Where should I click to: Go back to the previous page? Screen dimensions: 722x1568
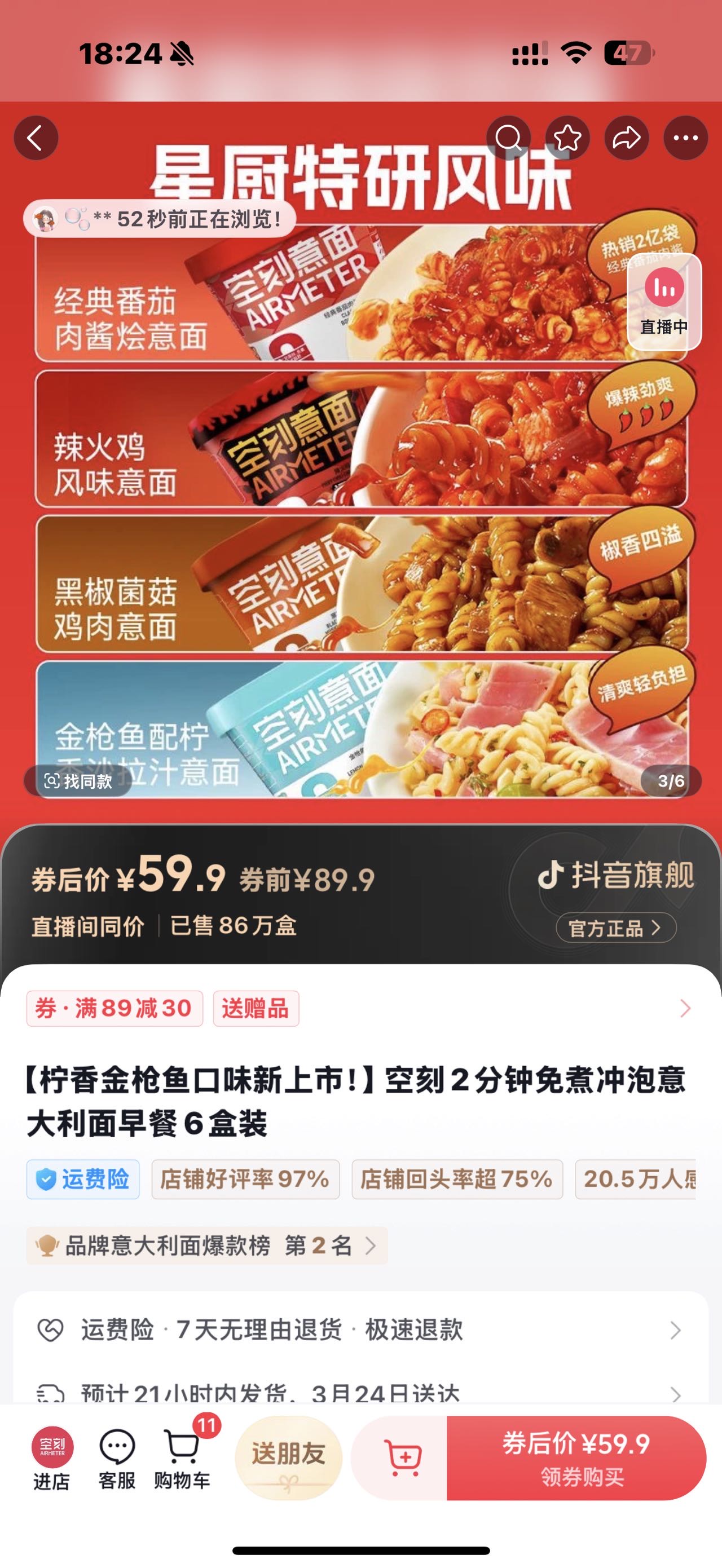36,138
